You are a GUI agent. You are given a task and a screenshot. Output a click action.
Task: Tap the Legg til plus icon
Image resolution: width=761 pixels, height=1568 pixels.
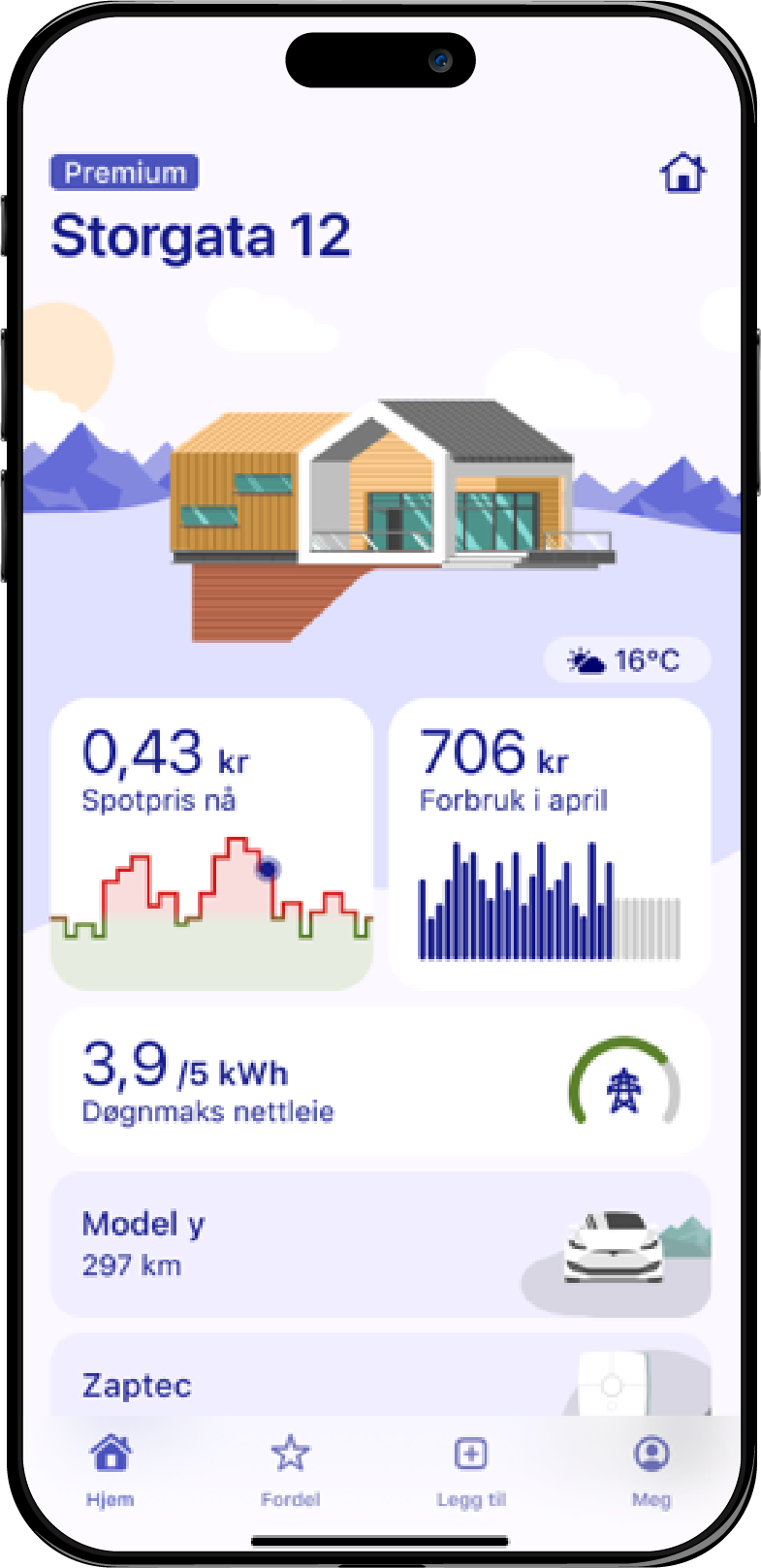470,1453
